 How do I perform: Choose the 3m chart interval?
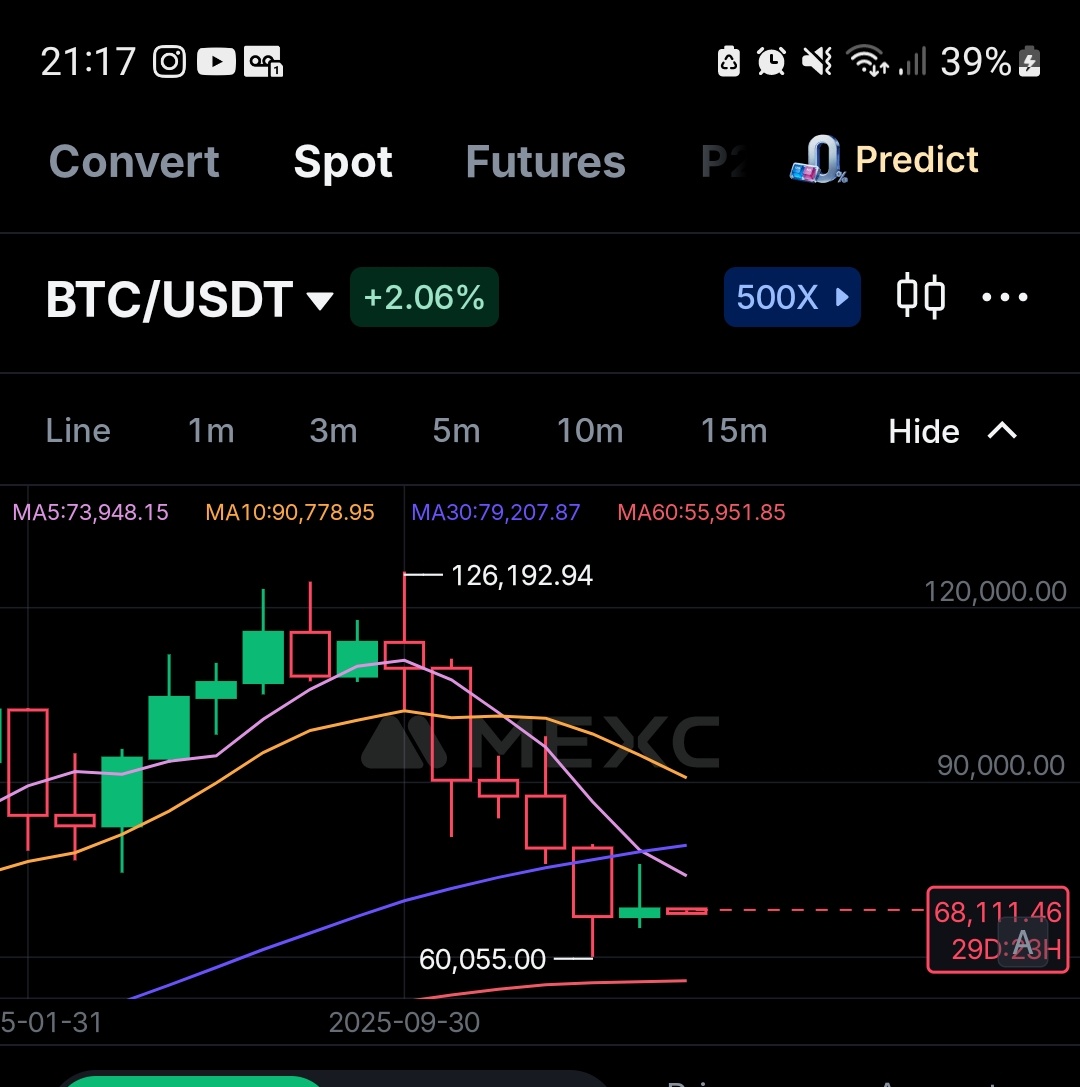click(x=333, y=431)
